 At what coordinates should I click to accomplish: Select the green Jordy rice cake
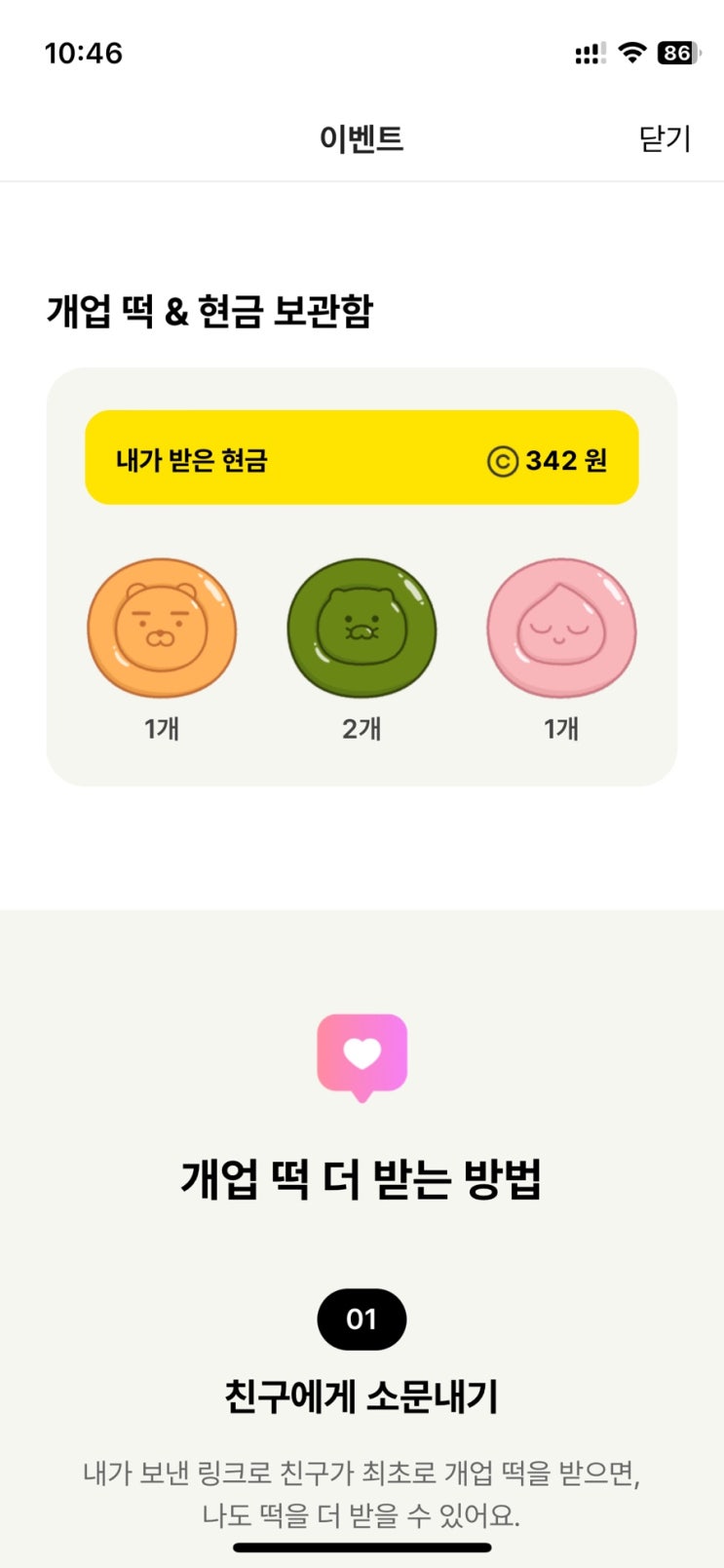pyautogui.click(x=362, y=629)
